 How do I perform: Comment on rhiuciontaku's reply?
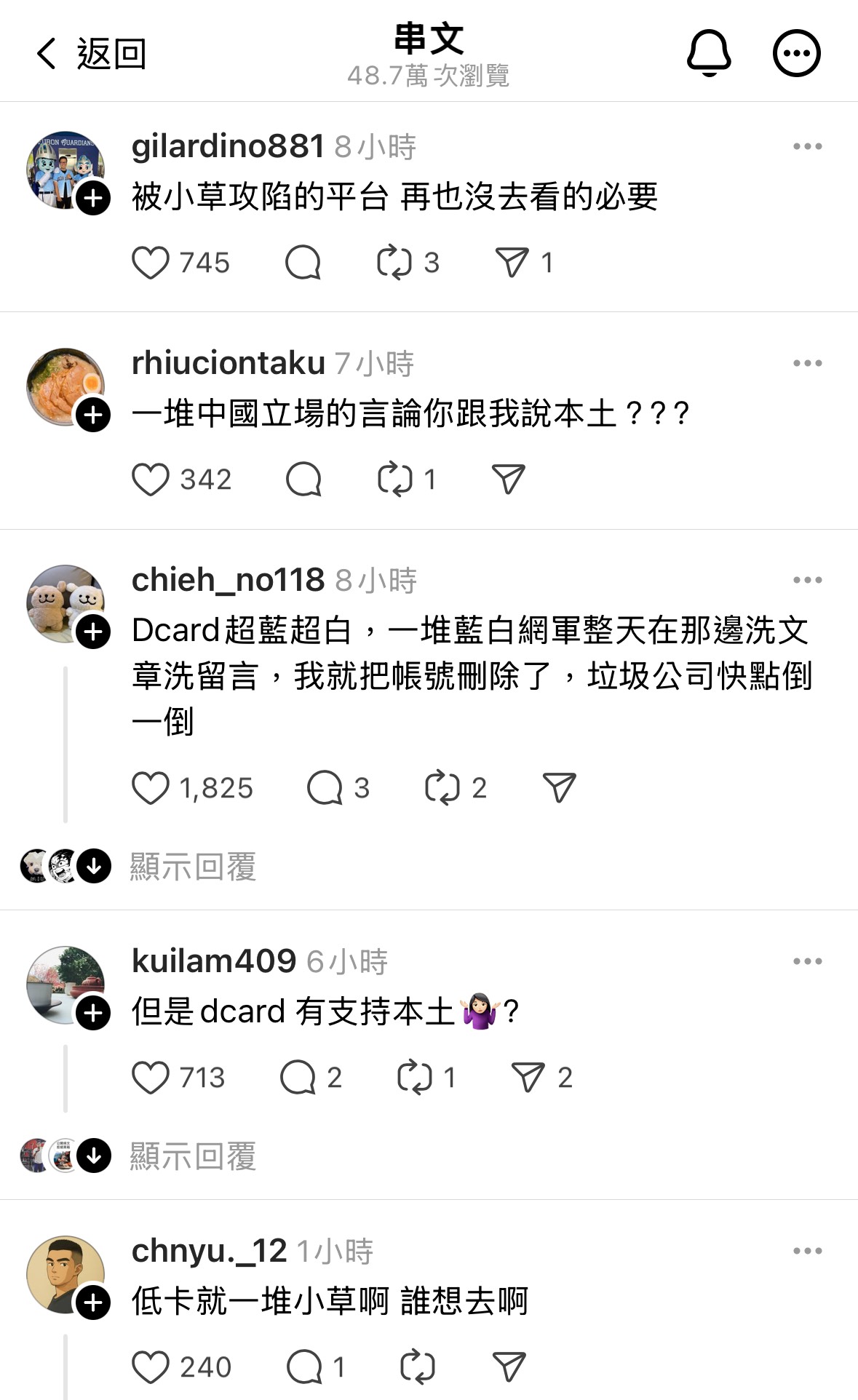tap(303, 480)
